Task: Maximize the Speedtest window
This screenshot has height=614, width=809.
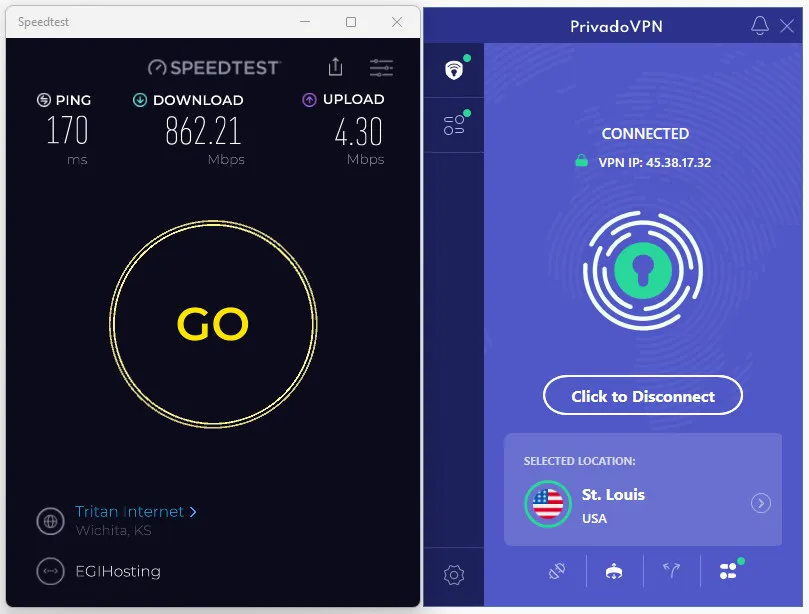Action: [351, 22]
